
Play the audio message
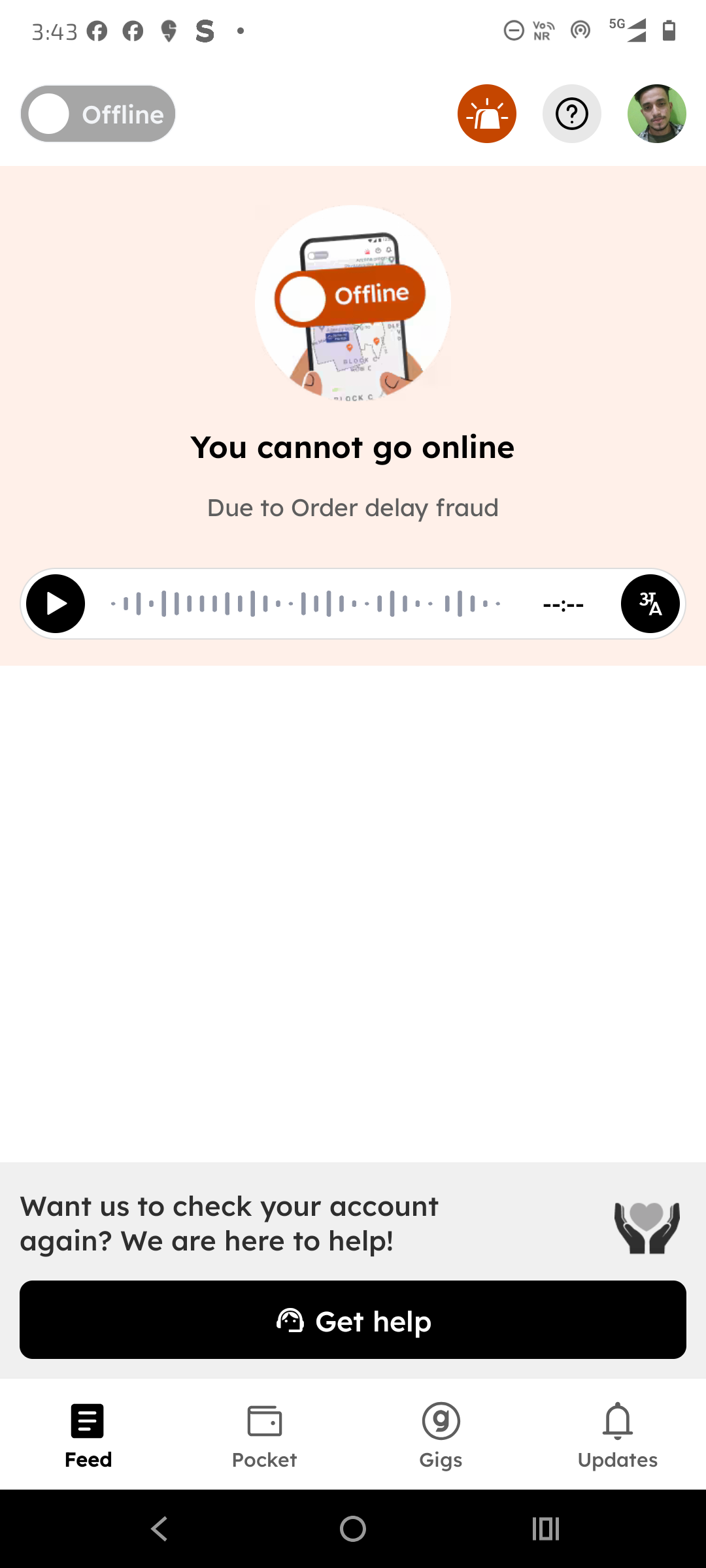pyautogui.click(x=56, y=604)
